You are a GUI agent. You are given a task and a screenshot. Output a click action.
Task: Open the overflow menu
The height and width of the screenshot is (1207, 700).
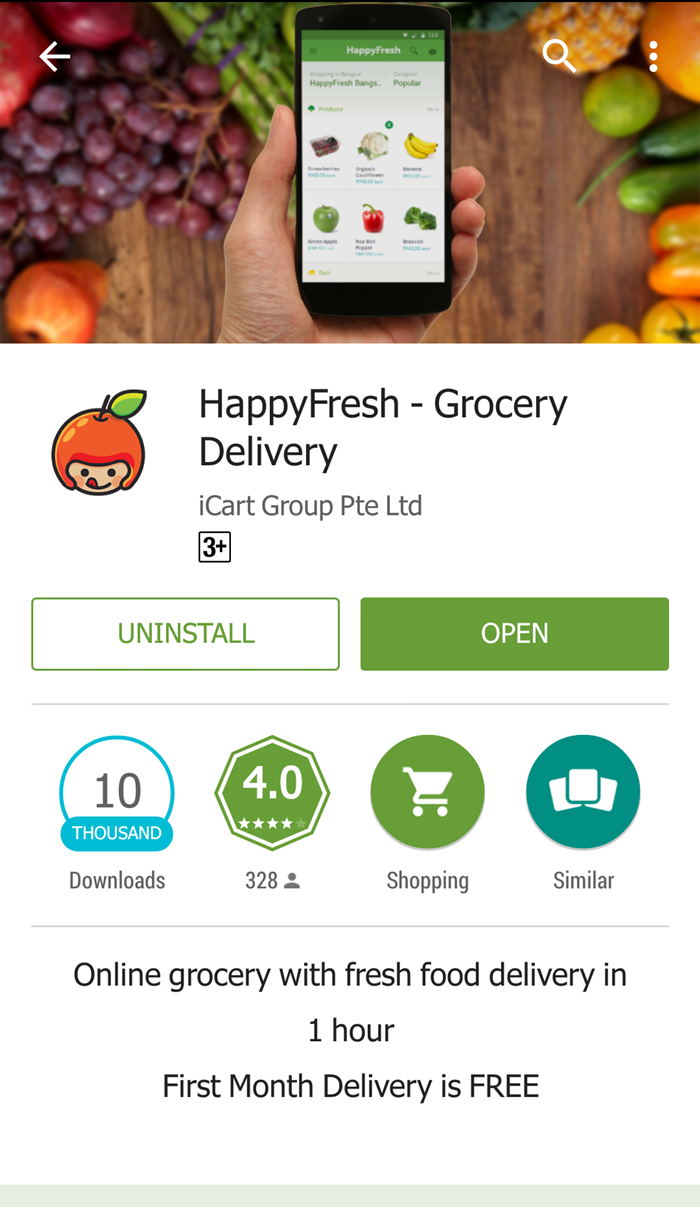[x=653, y=57]
